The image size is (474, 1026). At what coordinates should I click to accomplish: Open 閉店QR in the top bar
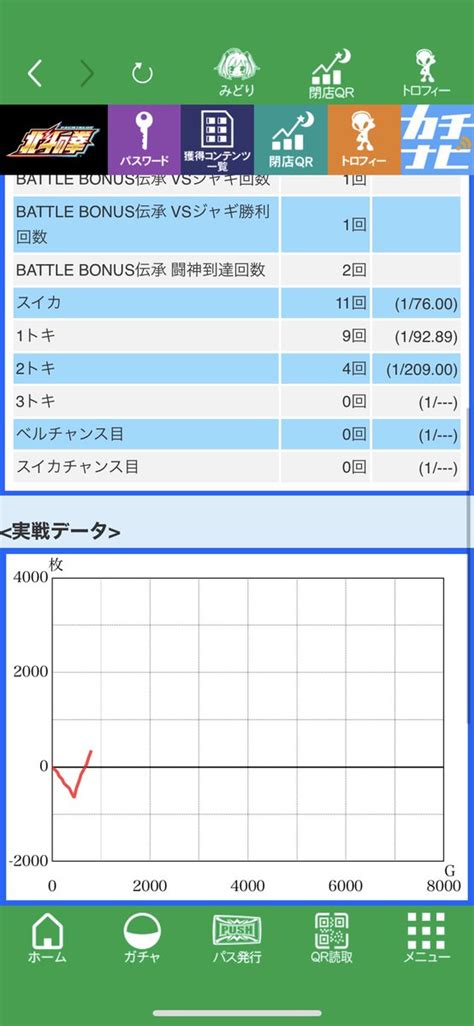332,73
